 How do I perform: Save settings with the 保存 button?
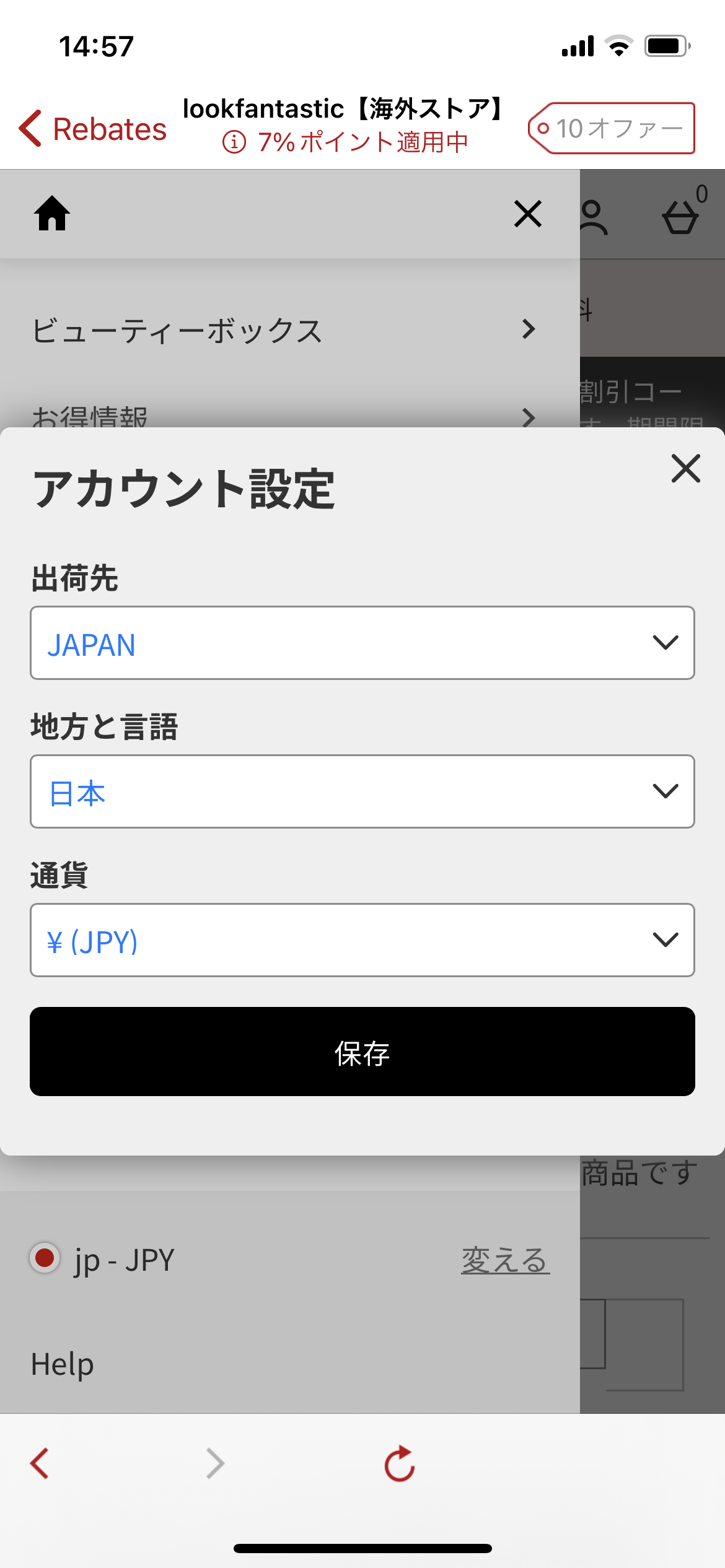pos(362,1052)
